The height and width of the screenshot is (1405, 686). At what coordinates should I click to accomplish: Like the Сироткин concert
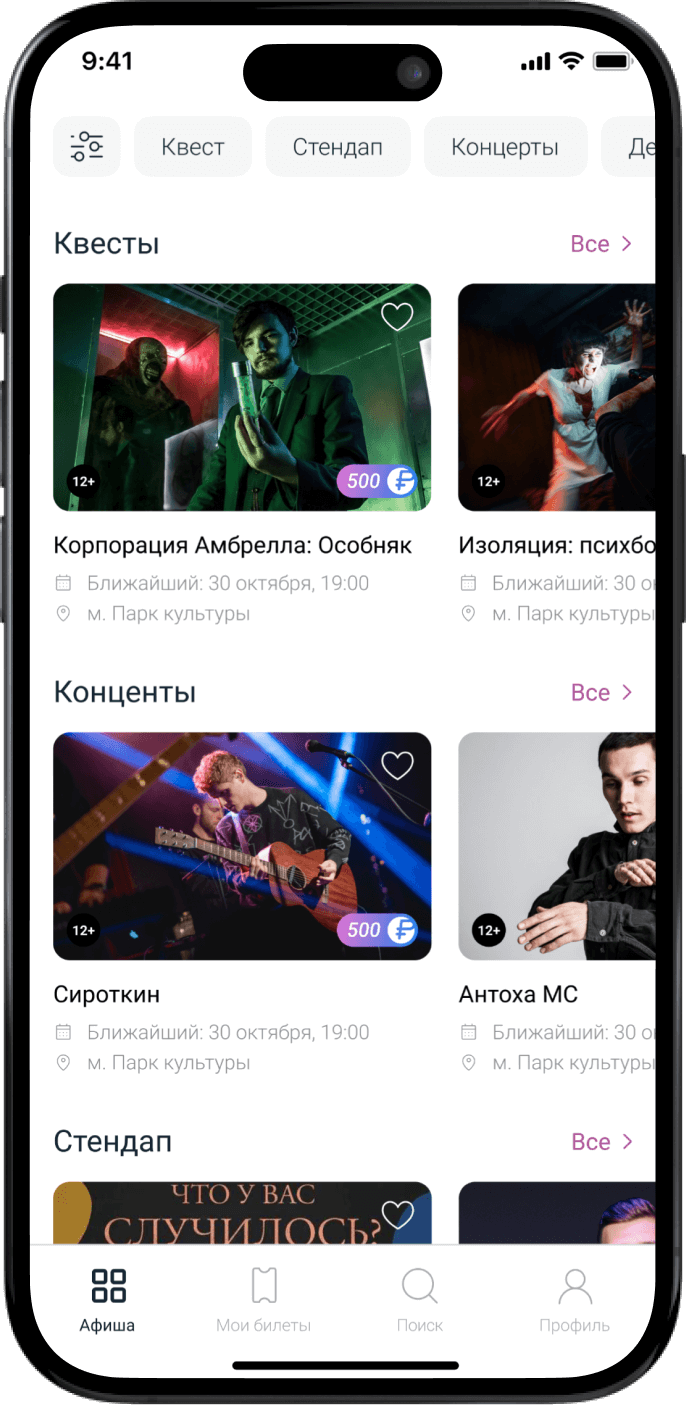click(397, 766)
